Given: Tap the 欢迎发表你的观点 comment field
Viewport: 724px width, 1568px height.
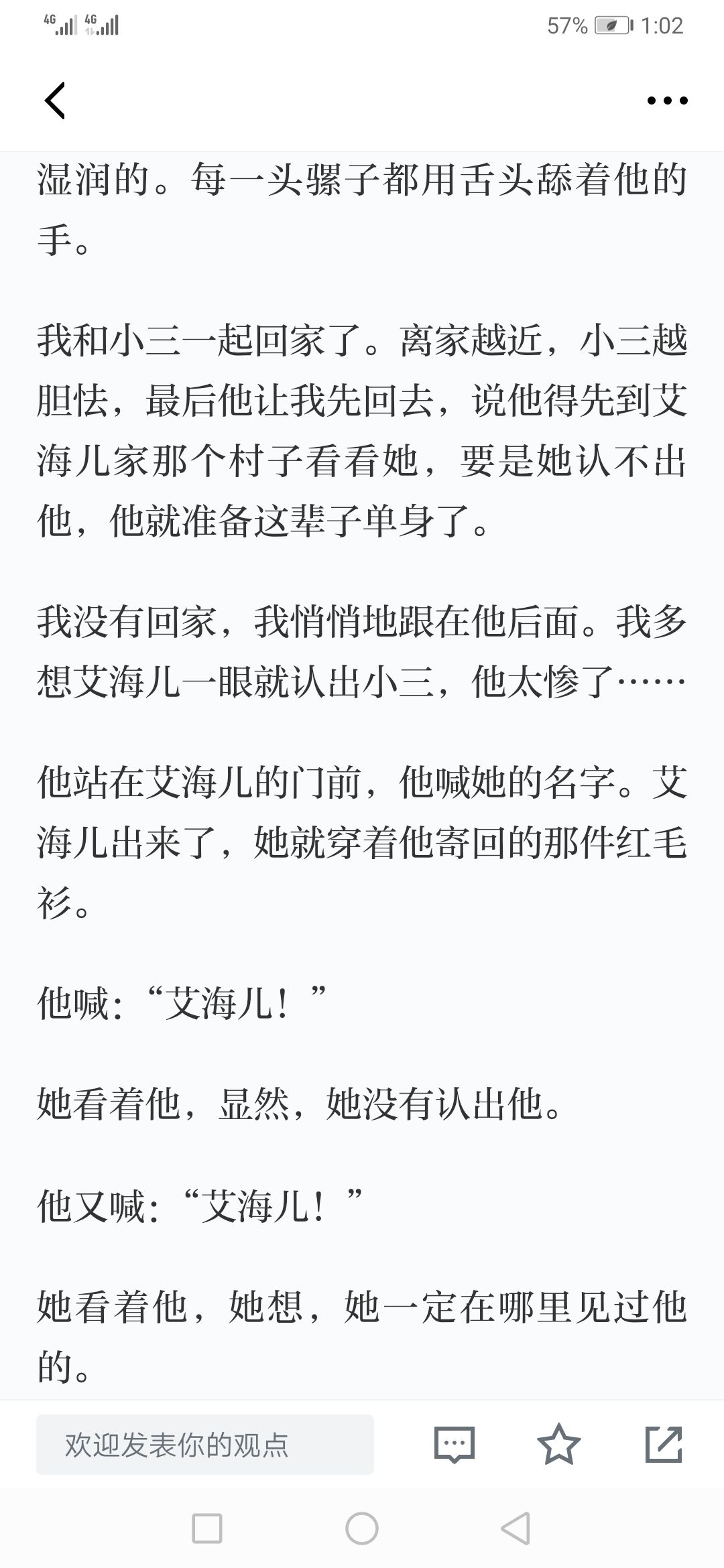Looking at the screenshot, I should [205, 1445].
